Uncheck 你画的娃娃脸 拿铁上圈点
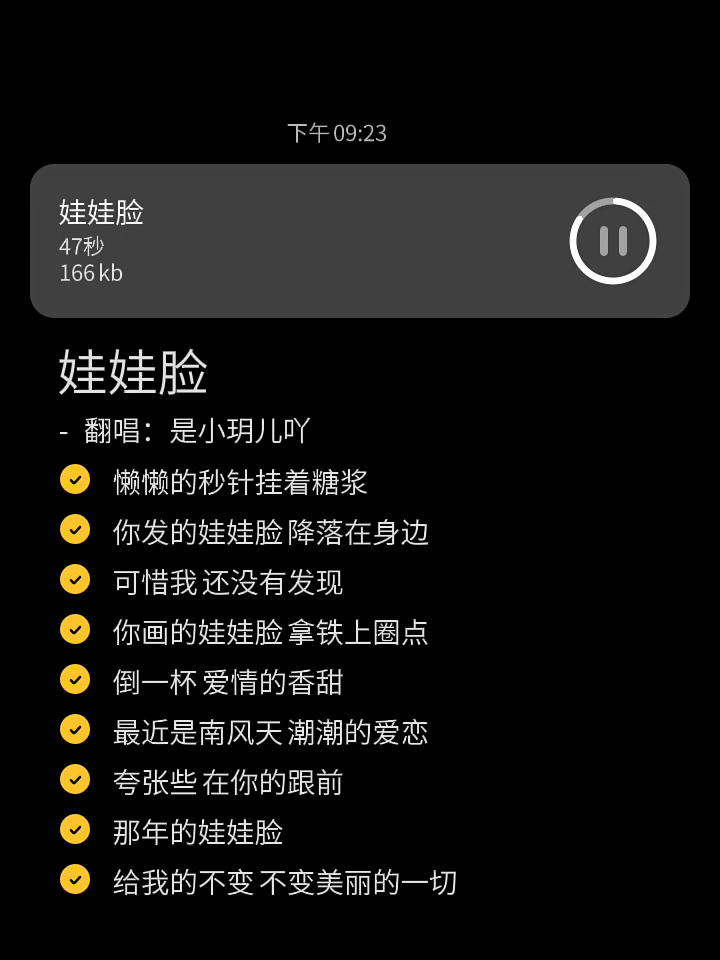The height and width of the screenshot is (960, 720). 75,630
